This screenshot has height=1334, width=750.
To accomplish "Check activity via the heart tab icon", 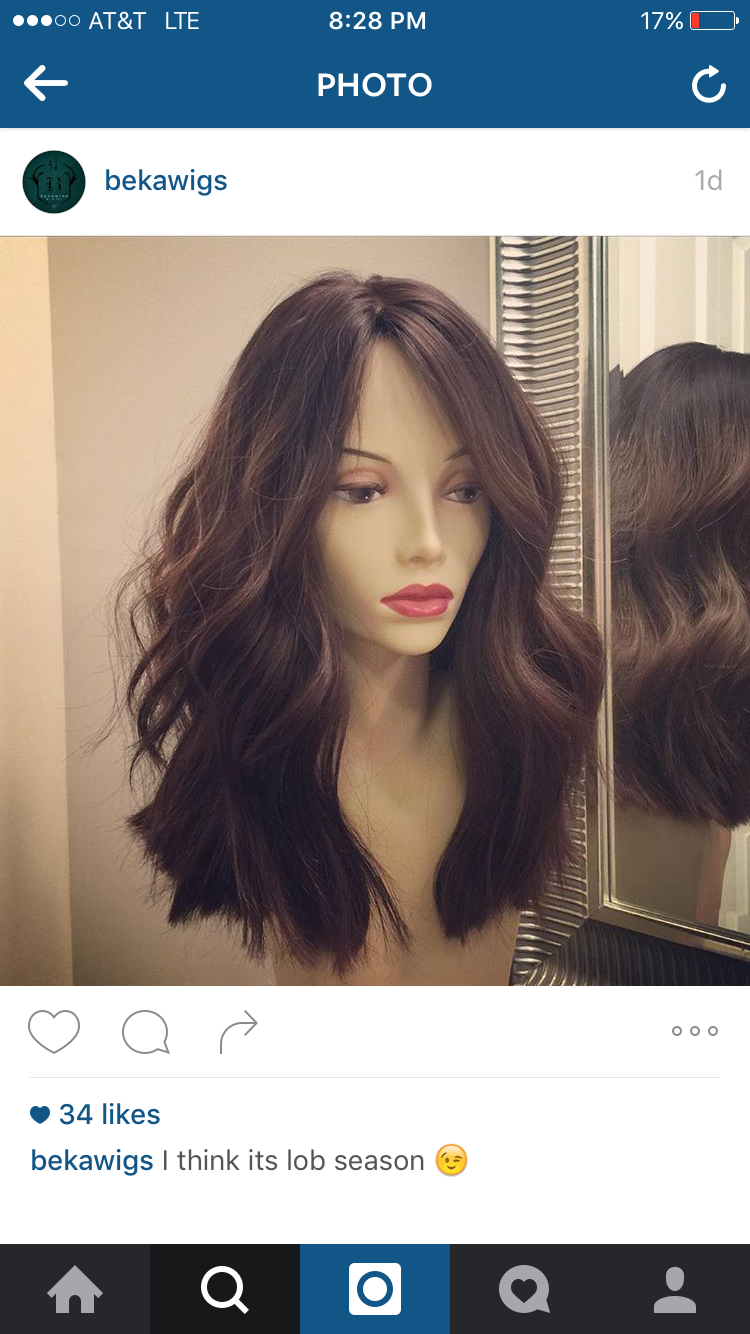I will coord(524,1289).
